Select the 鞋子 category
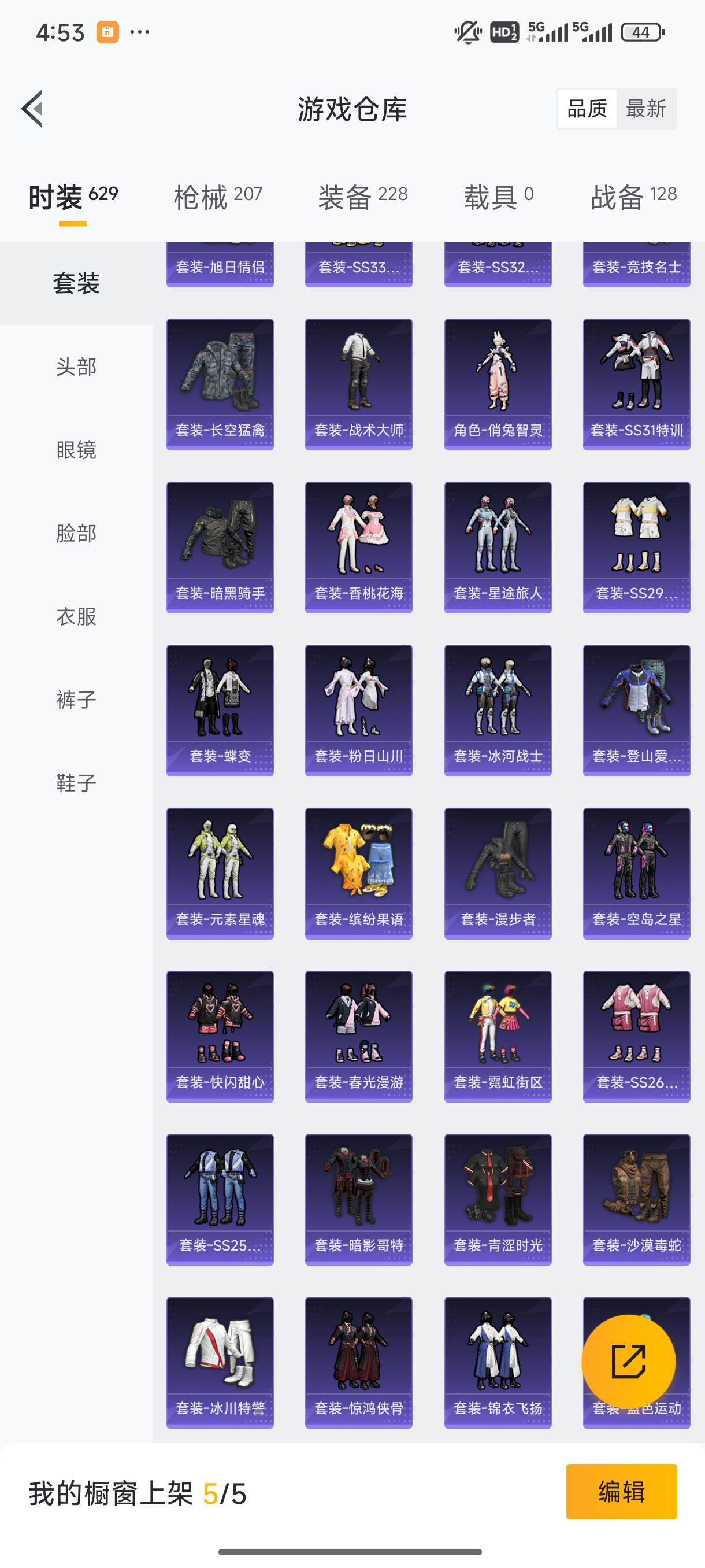The height and width of the screenshot is (1568, 705). [x=76, y=783]
